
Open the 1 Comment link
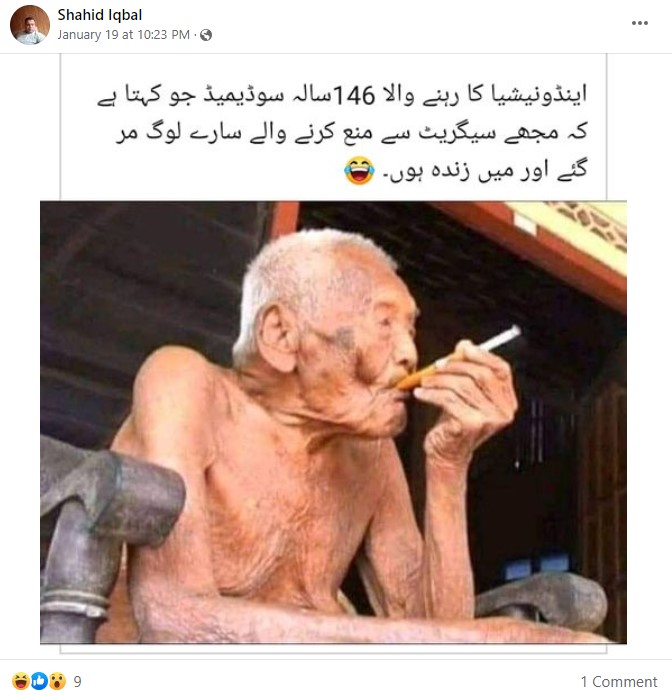pos(618,681)
